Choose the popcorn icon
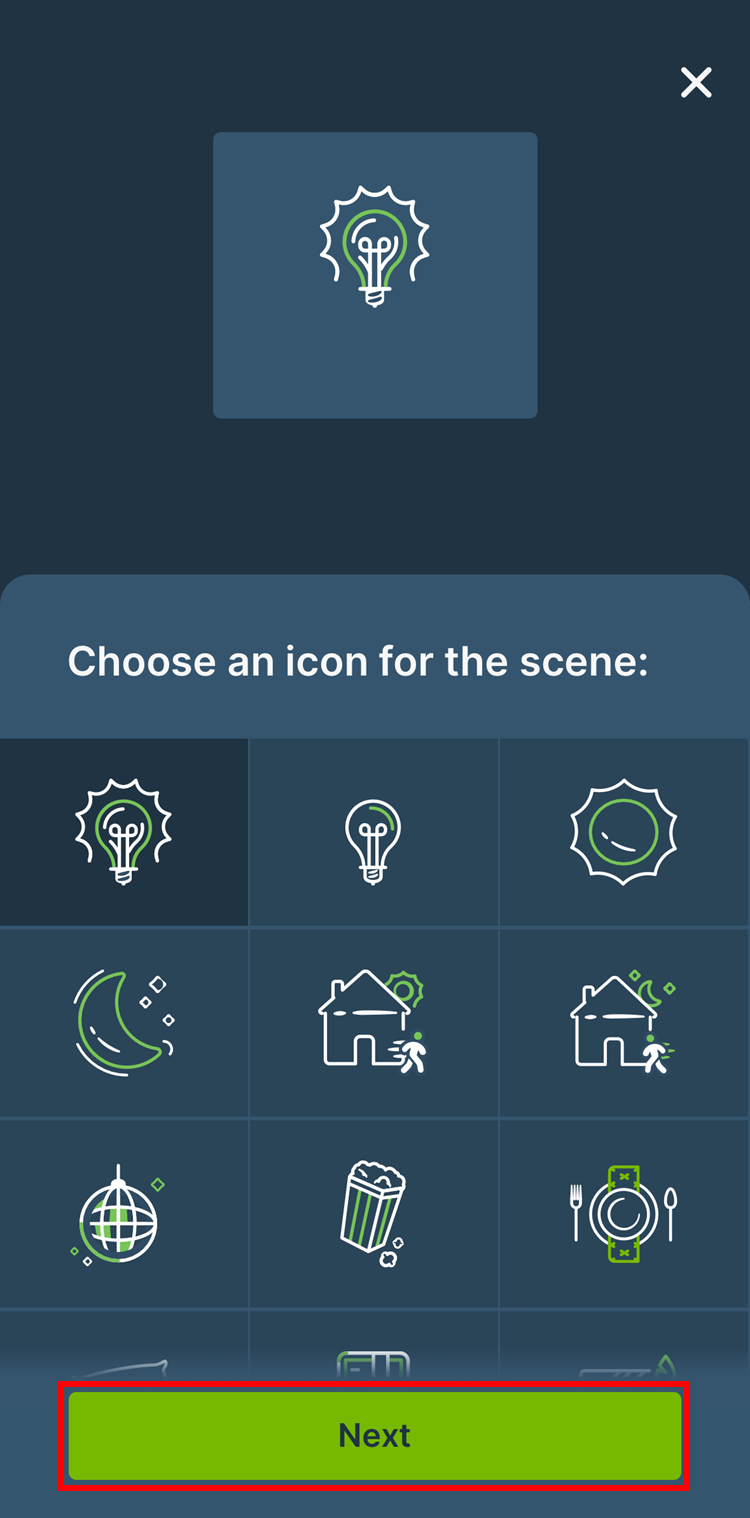Viewport: 750px width, 1518px height. (x=373, y=1214)
